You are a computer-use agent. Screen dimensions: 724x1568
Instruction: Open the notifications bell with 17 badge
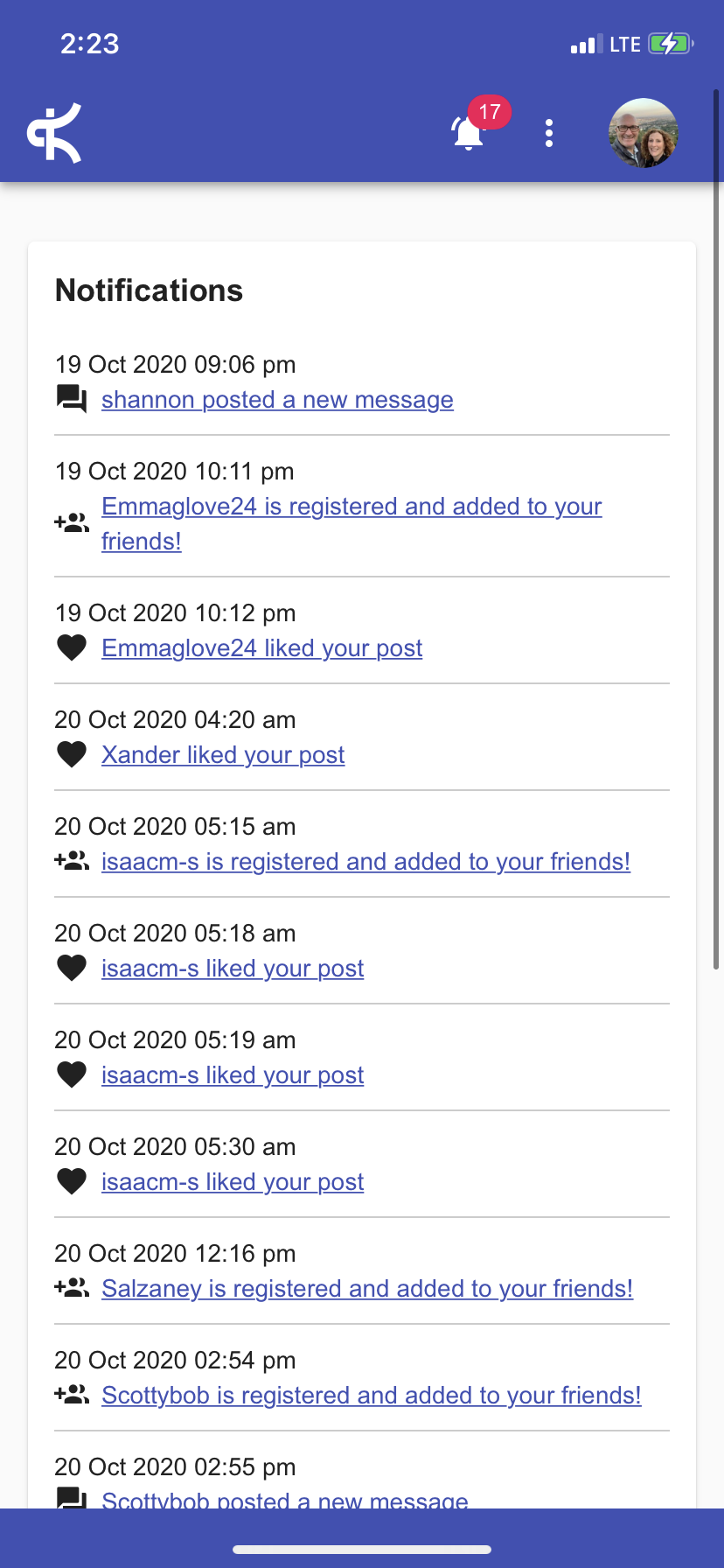click(x=470, y=132)
